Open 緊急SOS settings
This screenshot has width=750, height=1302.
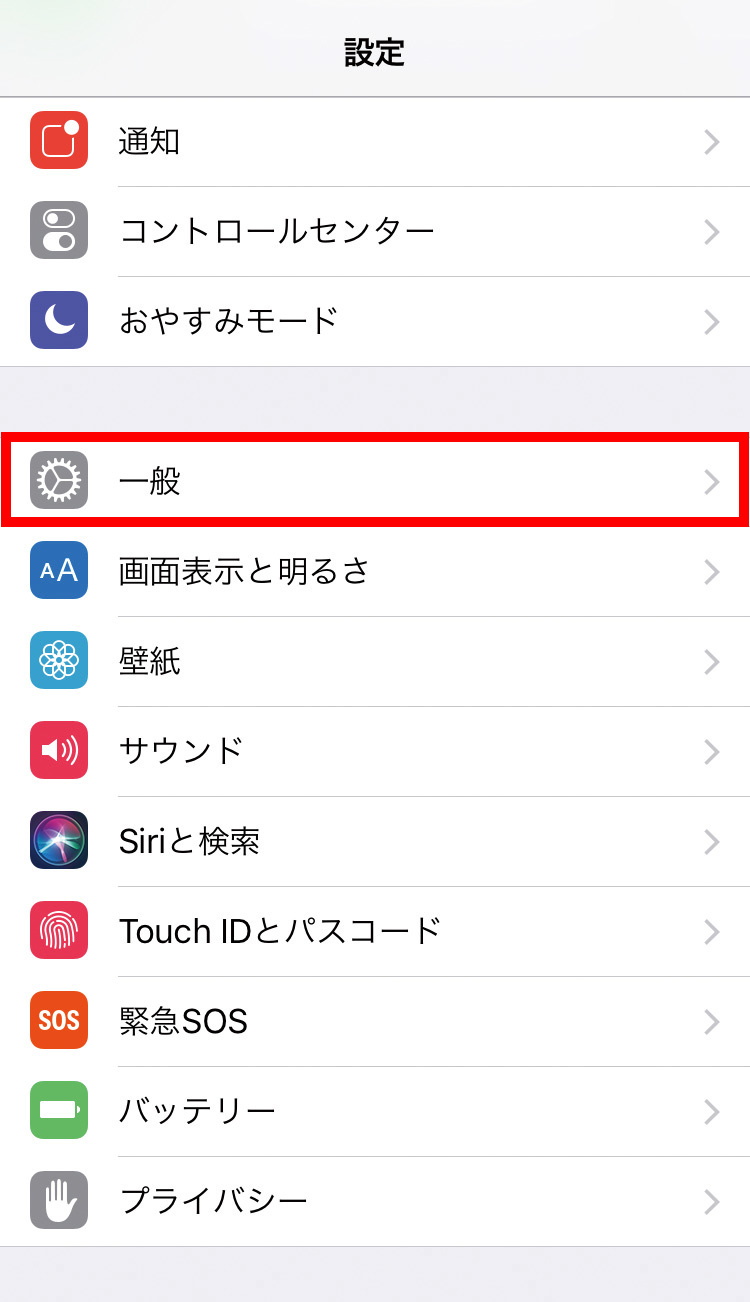[375, 1022]
